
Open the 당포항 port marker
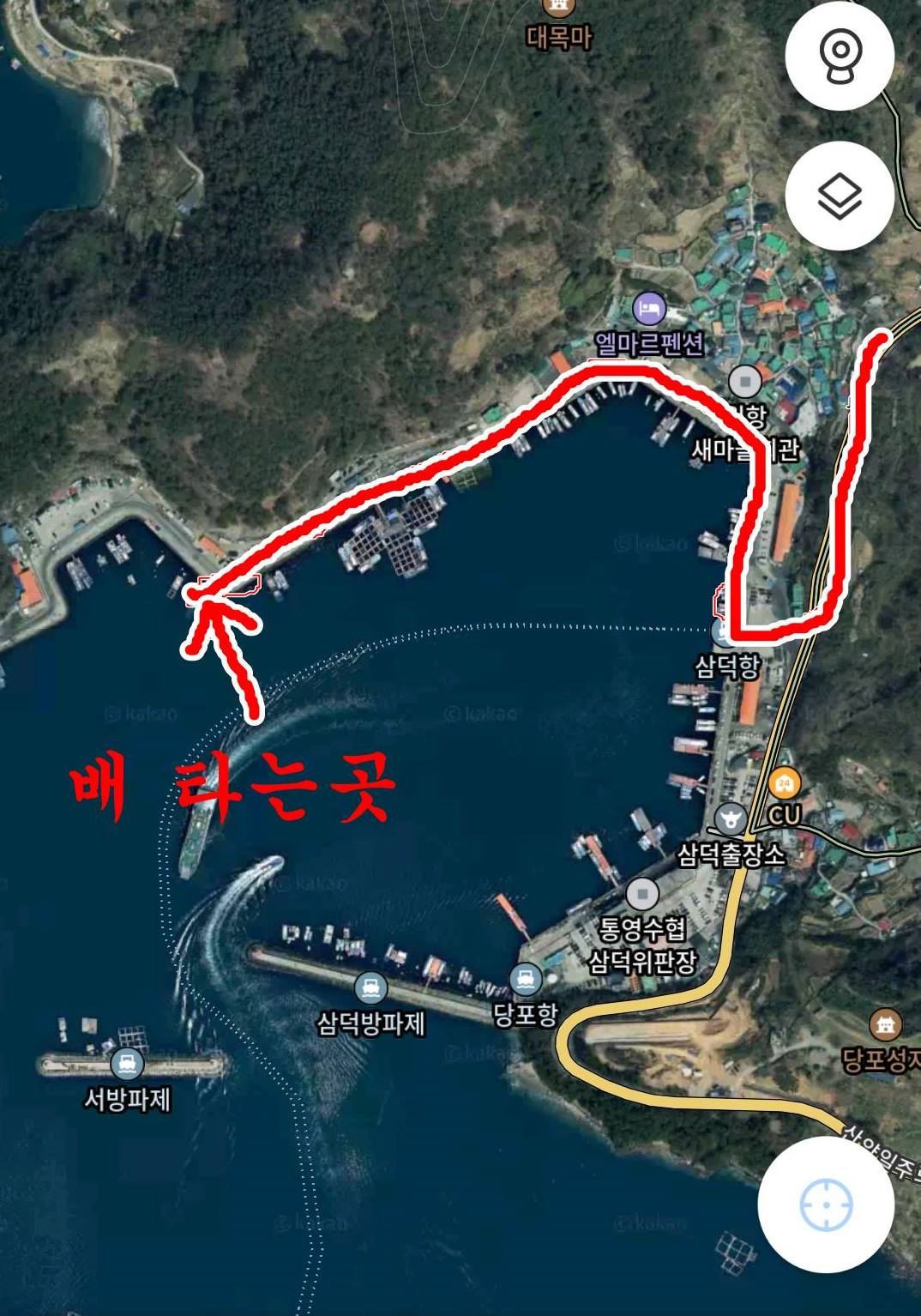click(x=525, y=978)
